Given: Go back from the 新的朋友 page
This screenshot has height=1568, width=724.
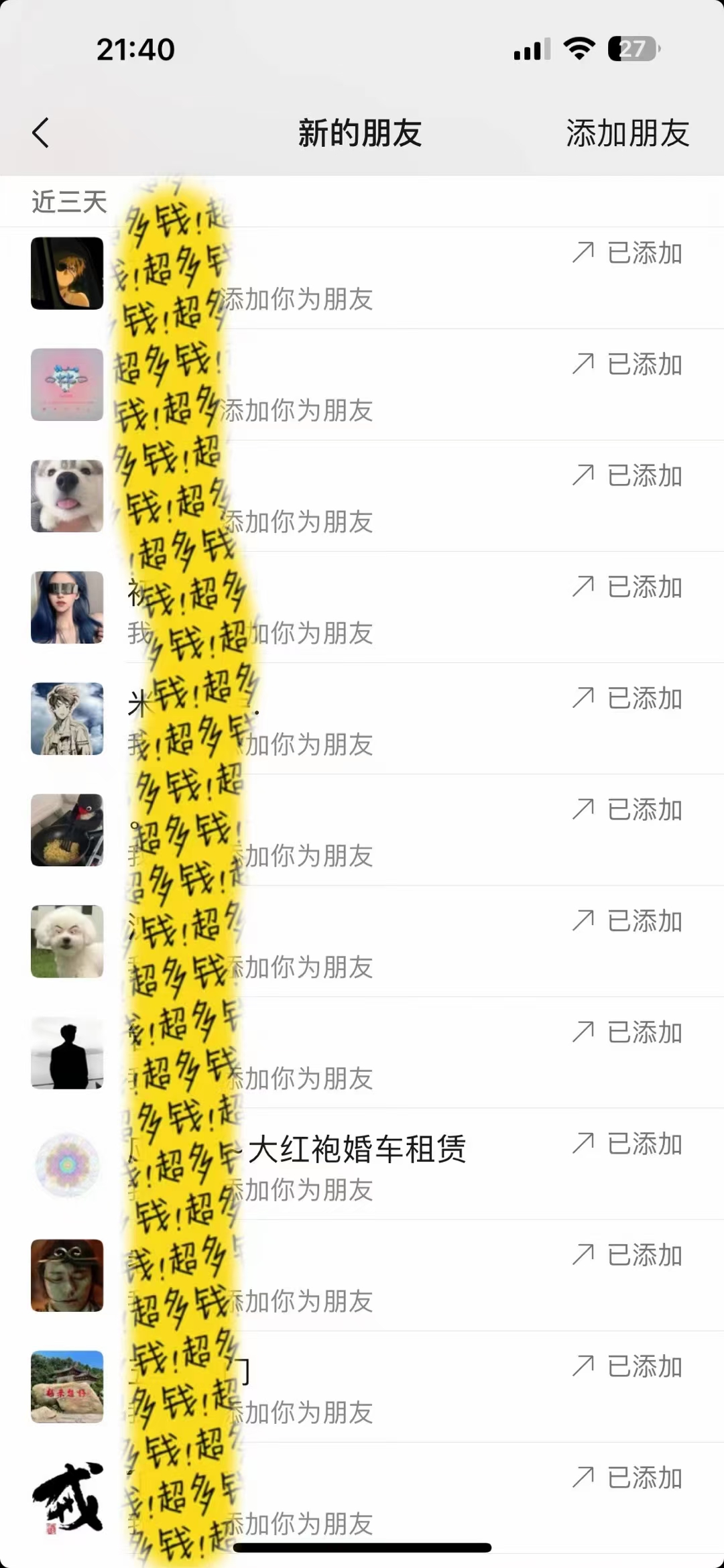Looking at the screenshot, I should (41, 133).
